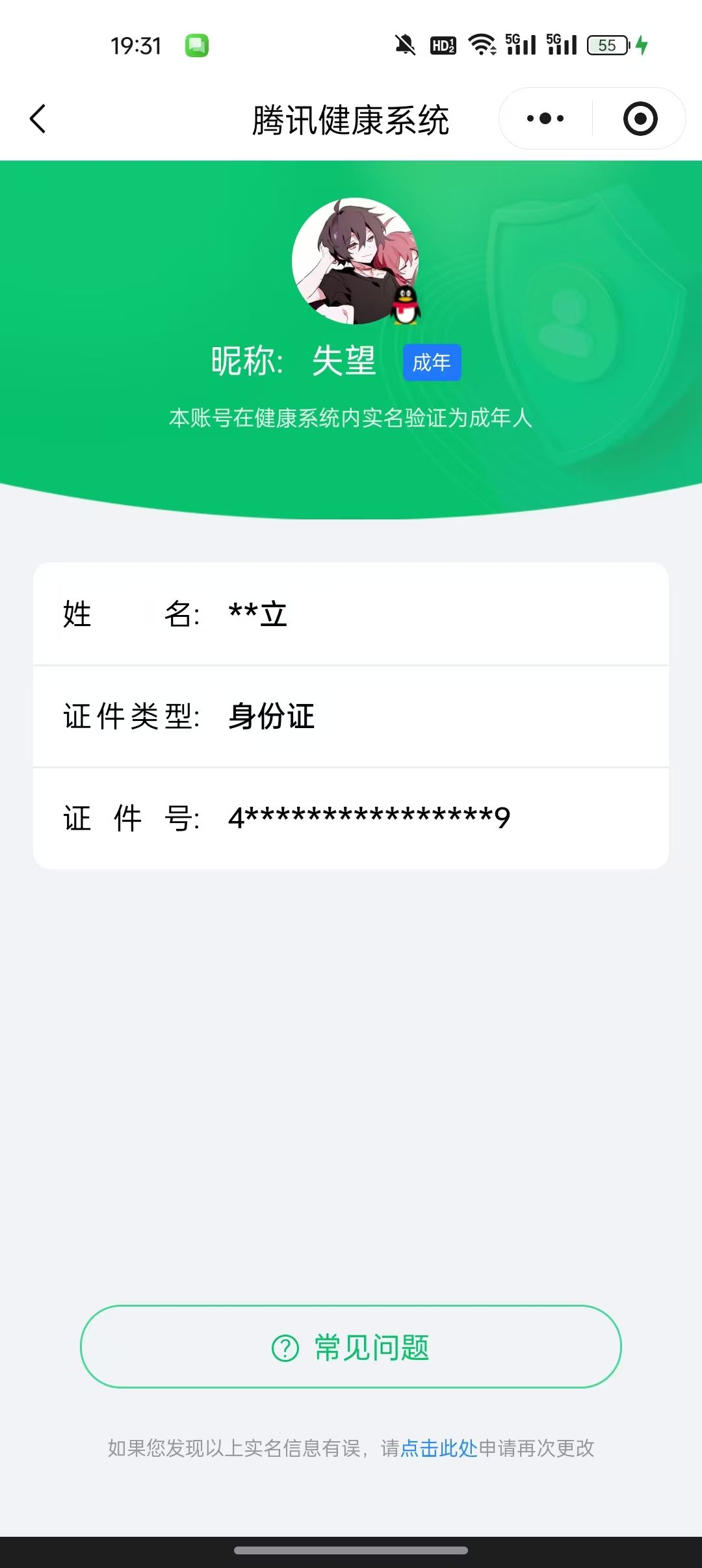This screenshot has width=702, height=1568.
Task: Click the masked name **立 row
Action: (257, 614)
